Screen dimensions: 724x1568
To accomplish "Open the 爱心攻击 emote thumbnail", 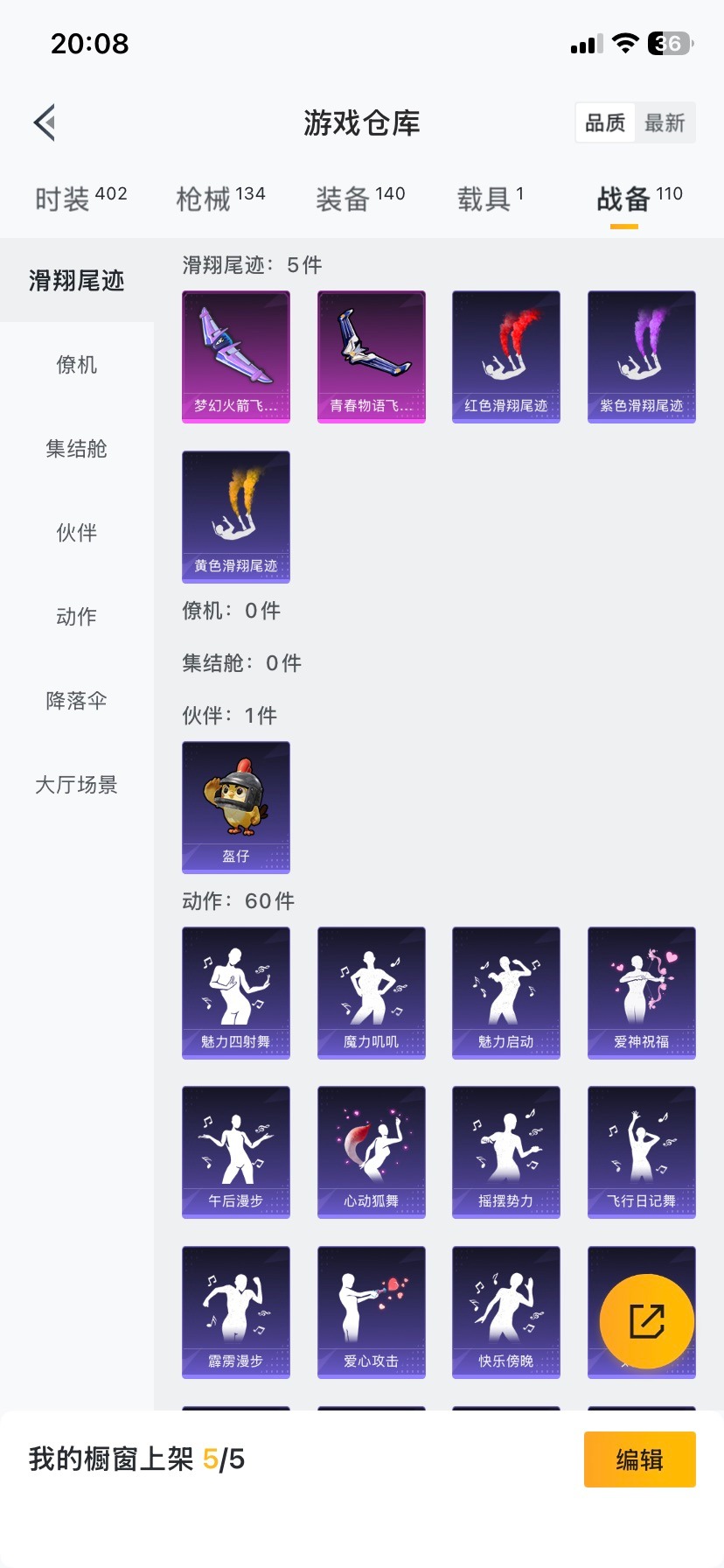I will click(371, 1312).
